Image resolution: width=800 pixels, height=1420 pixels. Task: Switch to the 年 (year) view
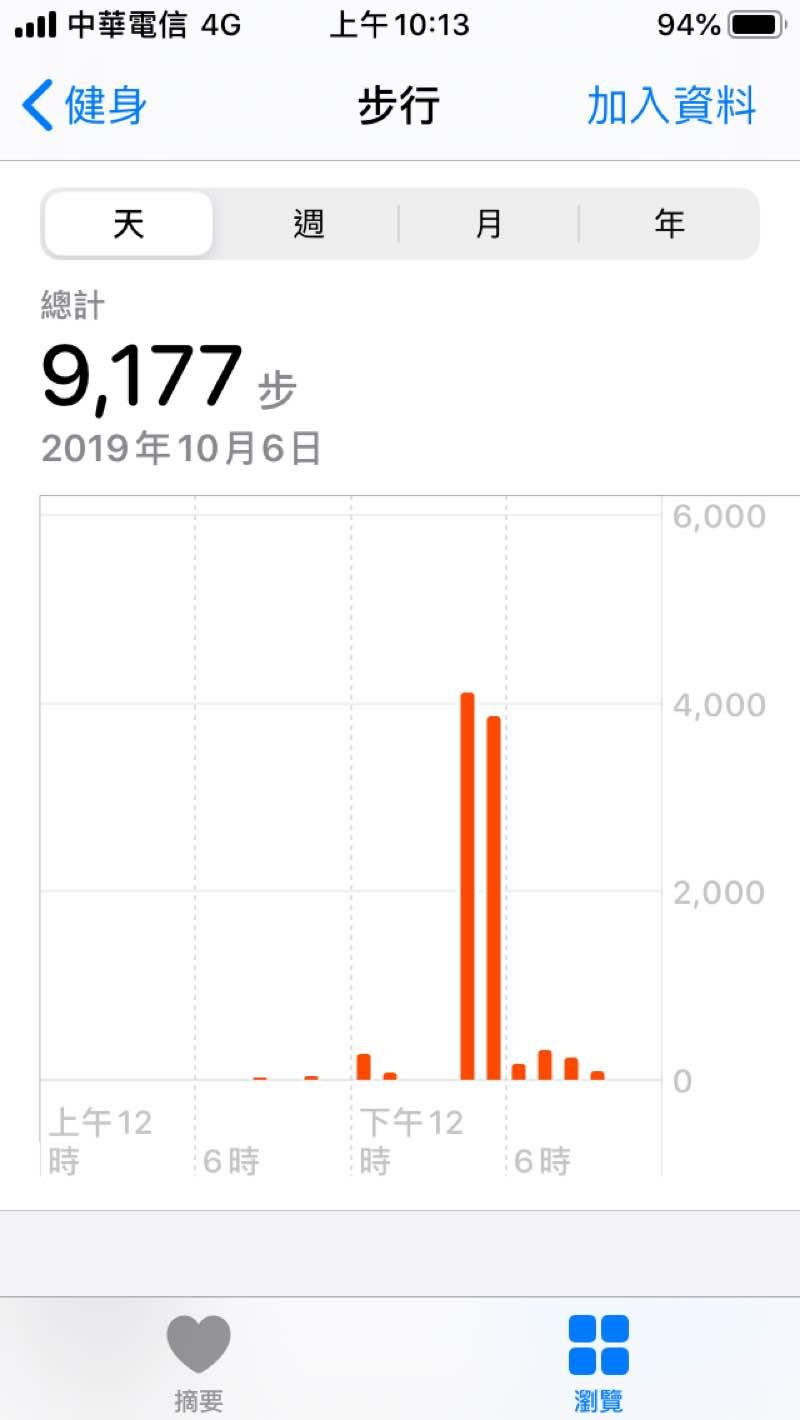coord(669,224)
